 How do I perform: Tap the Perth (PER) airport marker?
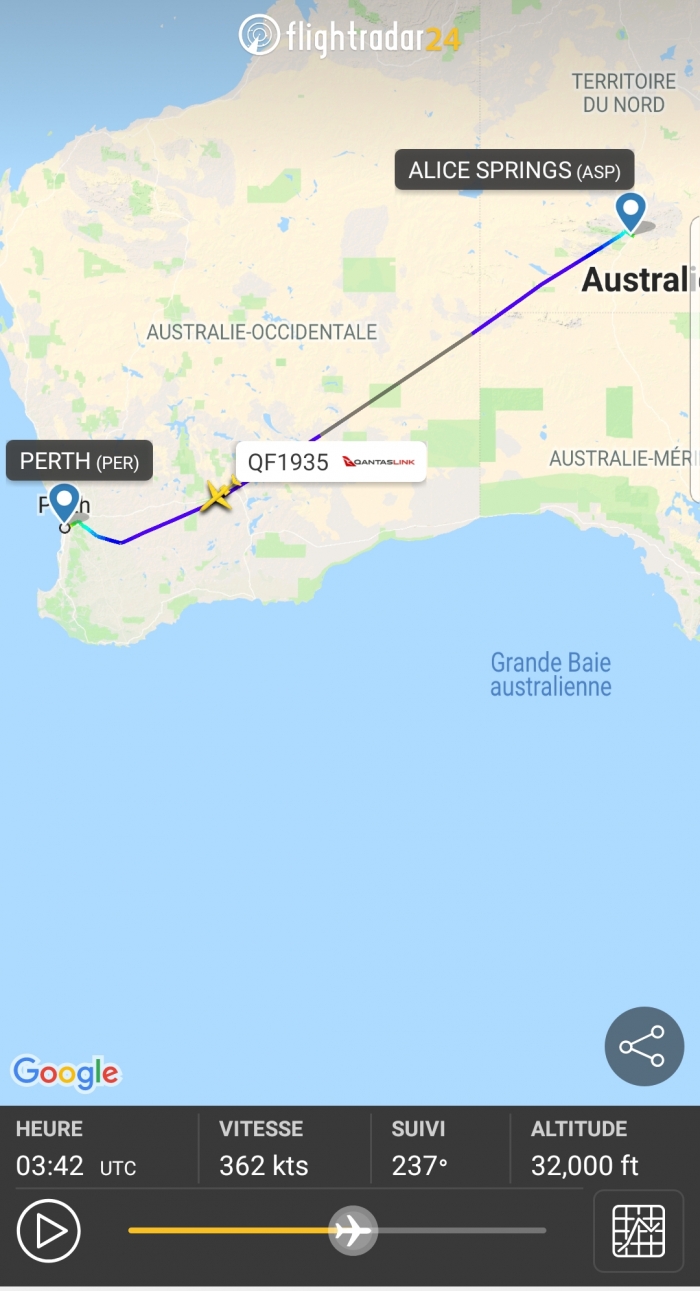tap(65, 502)
